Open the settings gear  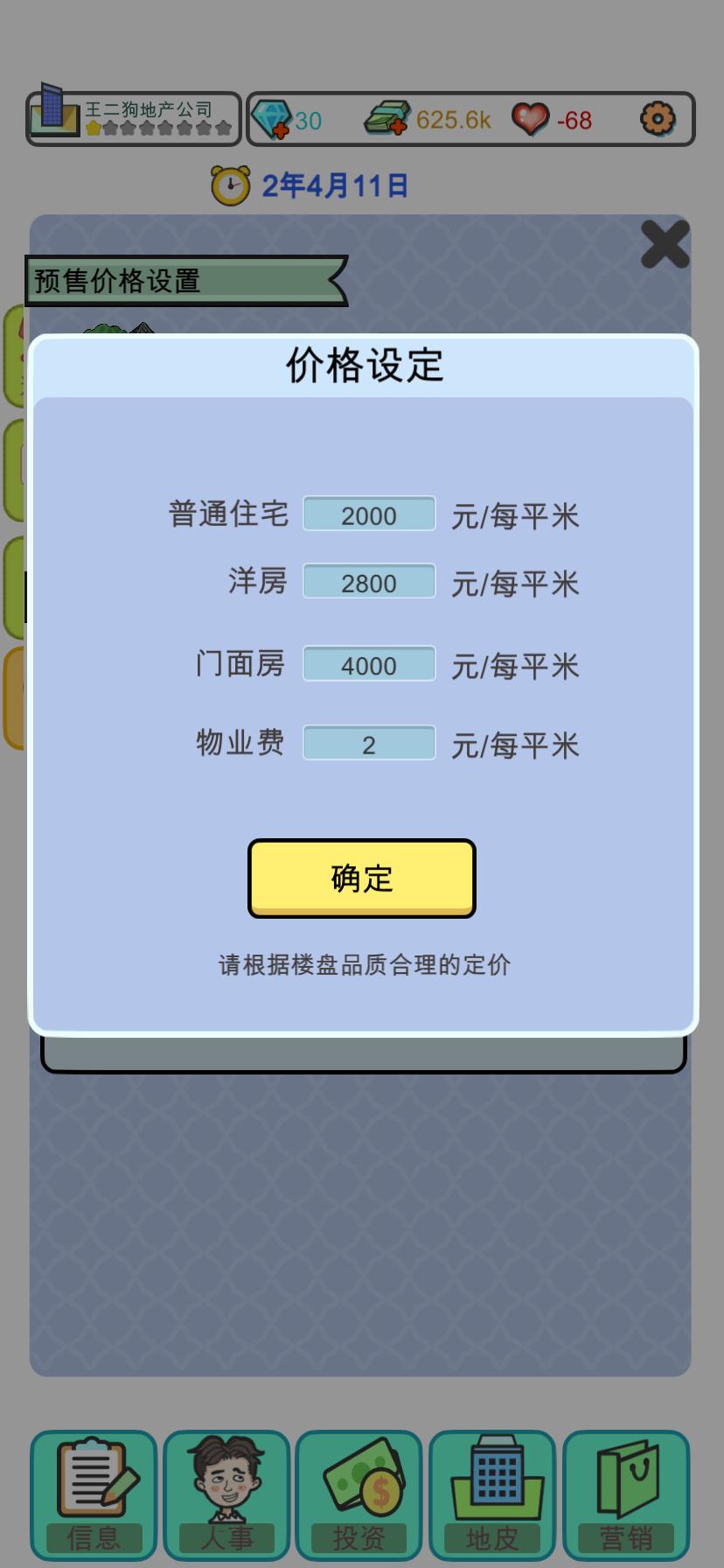click(x=657, y=118)
